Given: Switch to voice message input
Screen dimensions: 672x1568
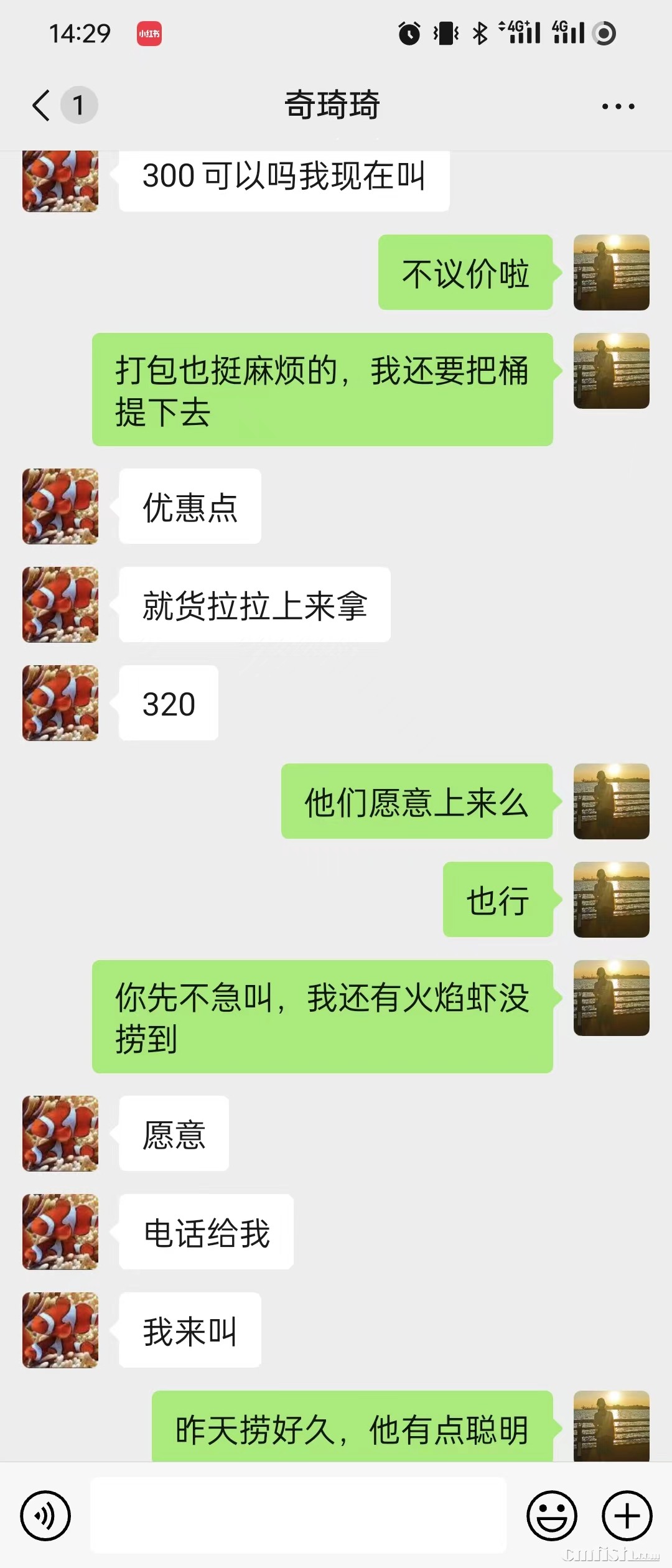Looking at the screenshot, I should tap(45, 1515).
